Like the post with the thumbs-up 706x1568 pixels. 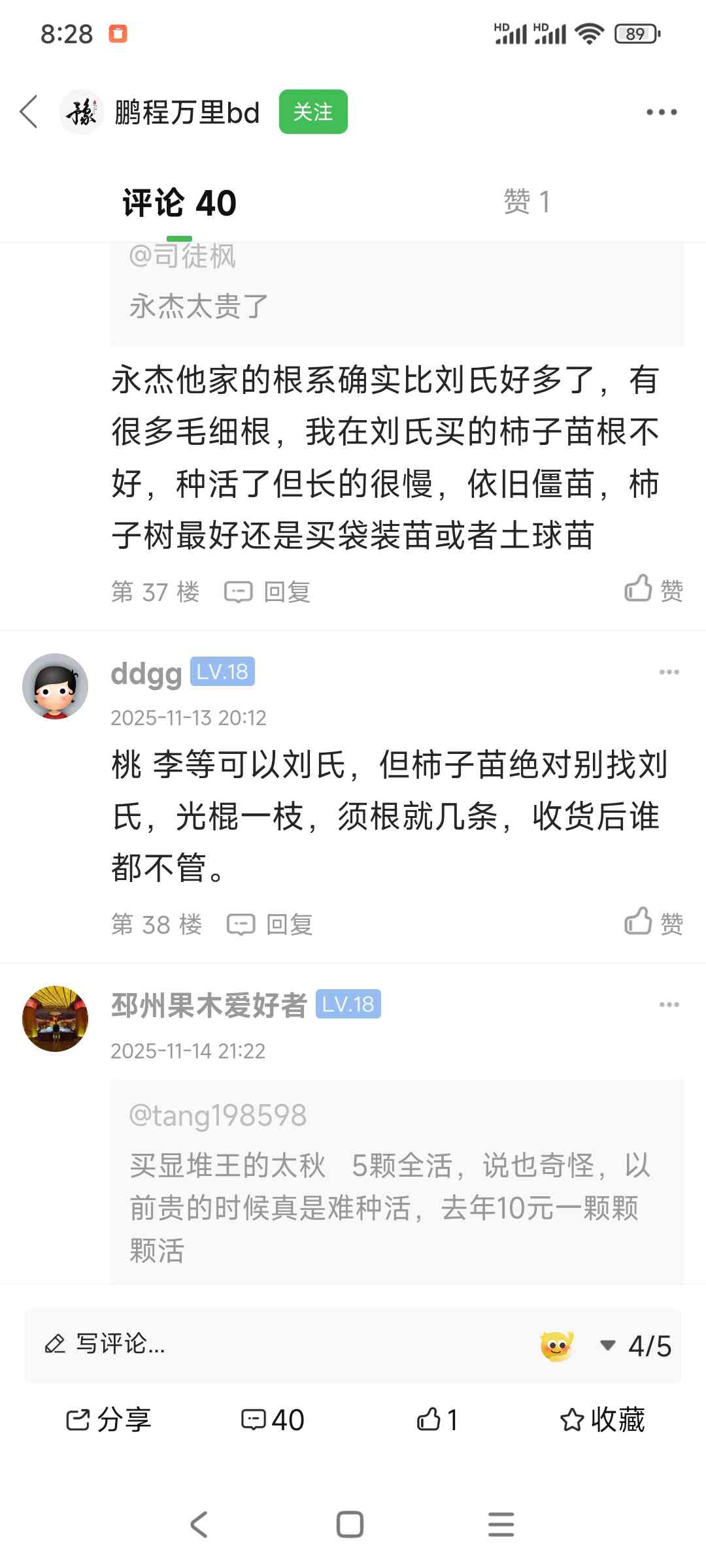tap(437, 1420)
